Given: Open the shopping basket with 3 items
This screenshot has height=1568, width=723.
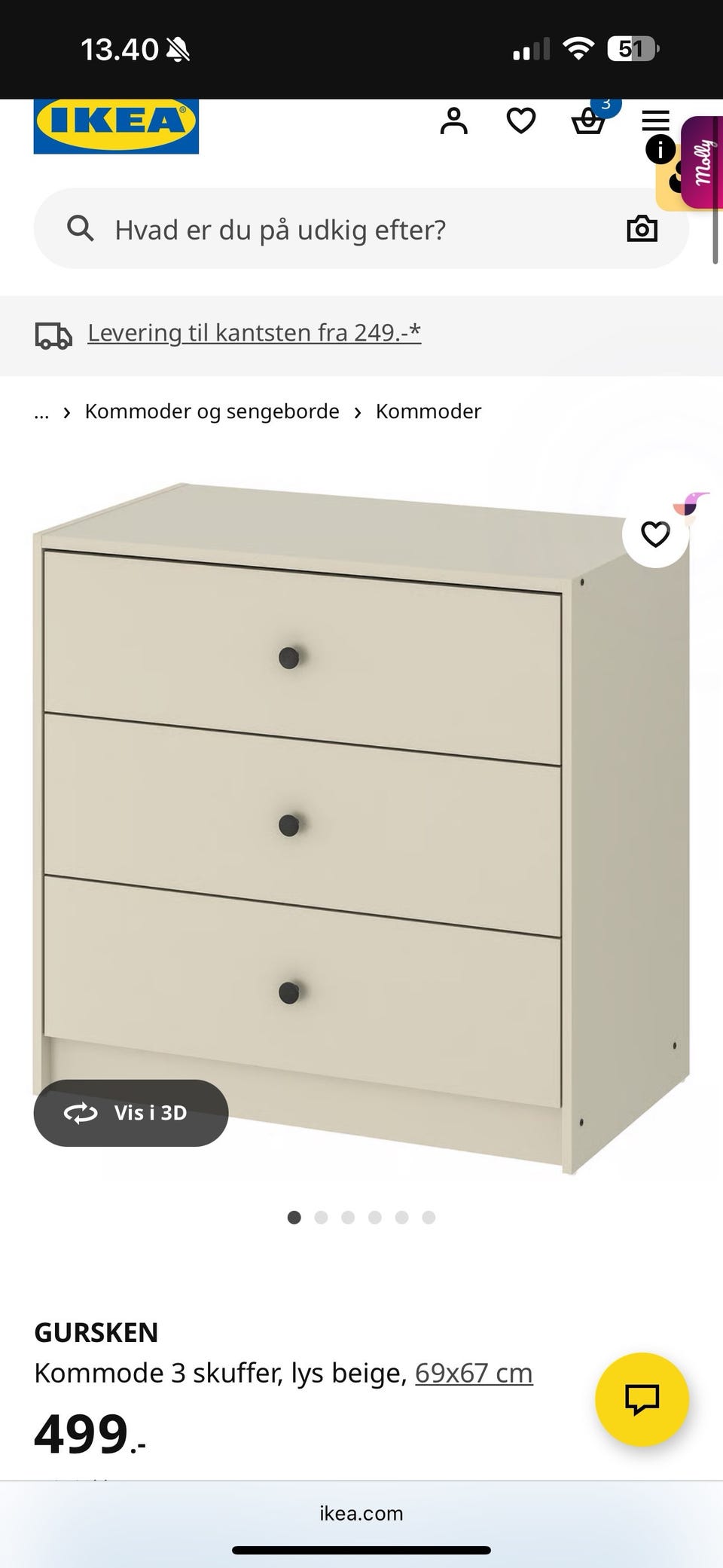Looking at the screenshot, I should [590, 121].
